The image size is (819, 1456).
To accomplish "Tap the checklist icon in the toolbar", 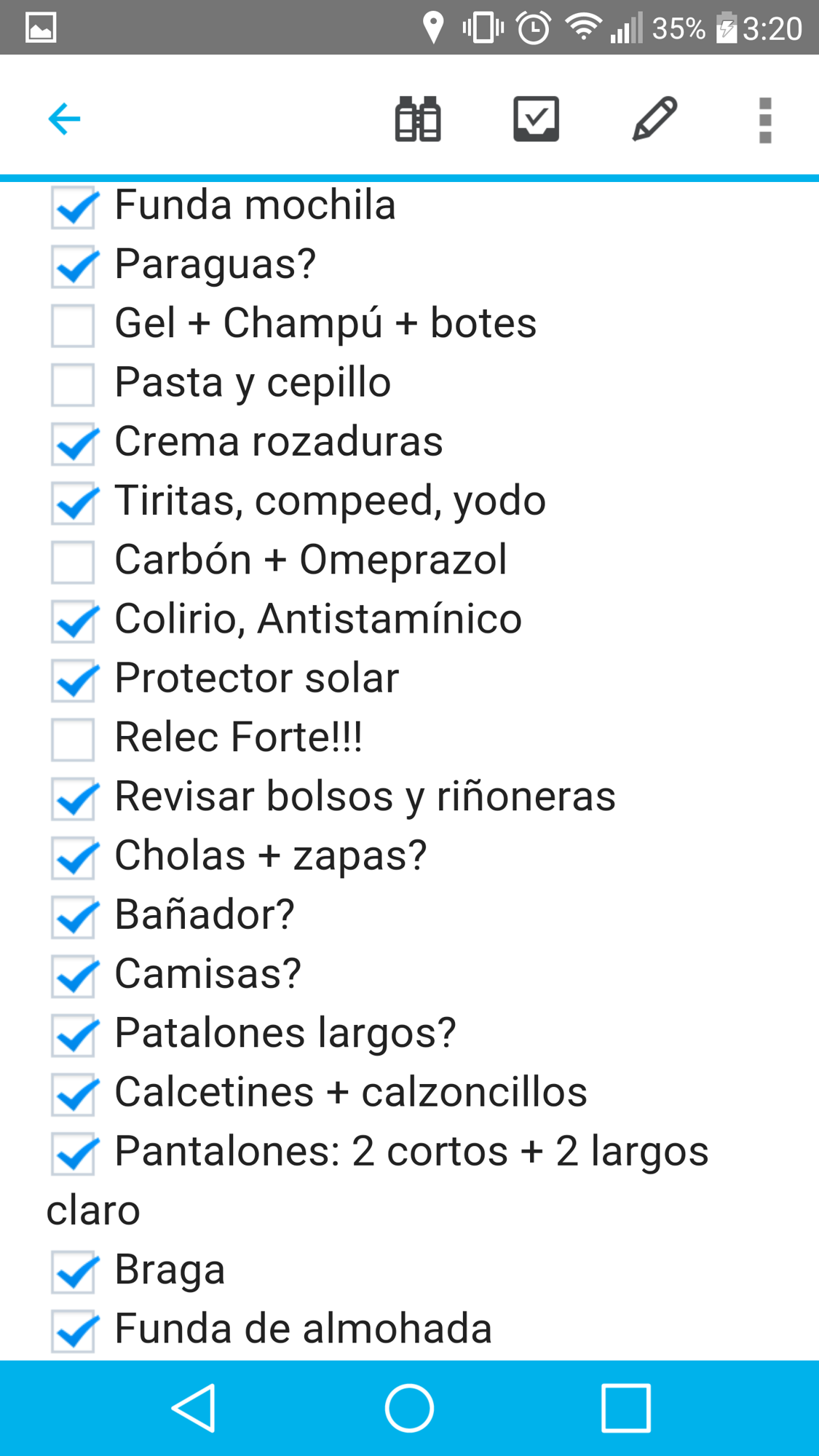I will tap(537, 119).
